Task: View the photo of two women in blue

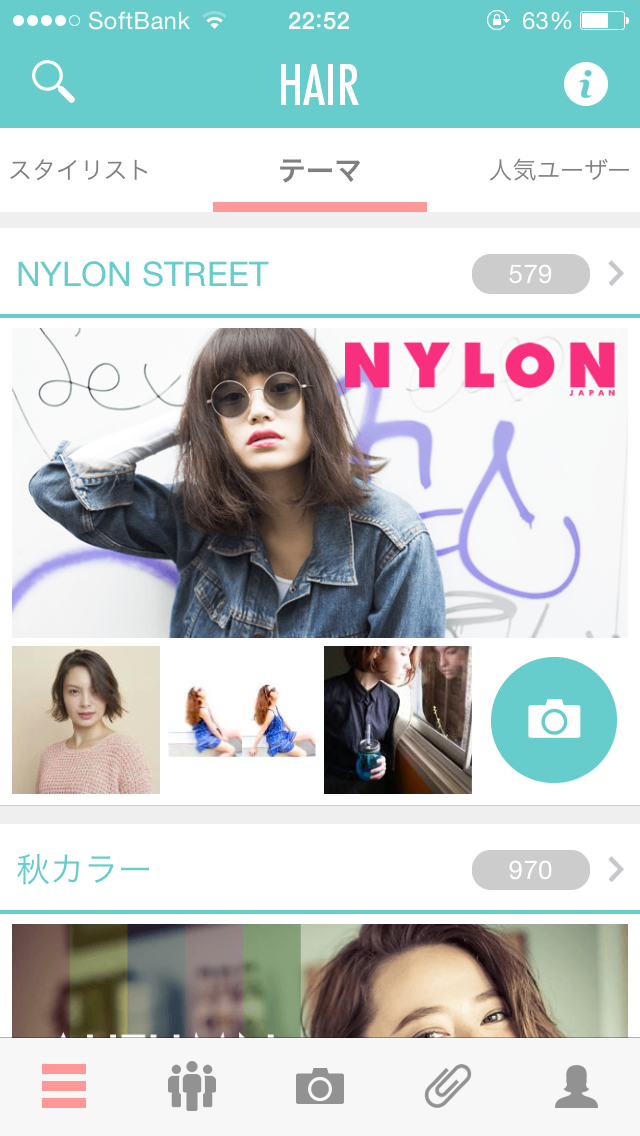Action: click(x=242, y=720)
